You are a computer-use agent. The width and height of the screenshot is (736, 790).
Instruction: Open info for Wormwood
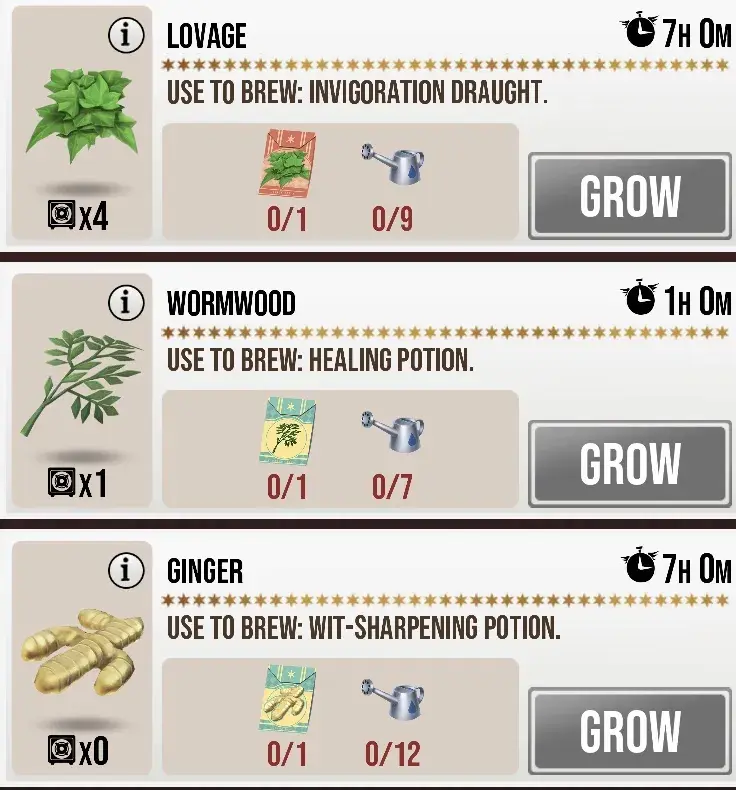125,304
